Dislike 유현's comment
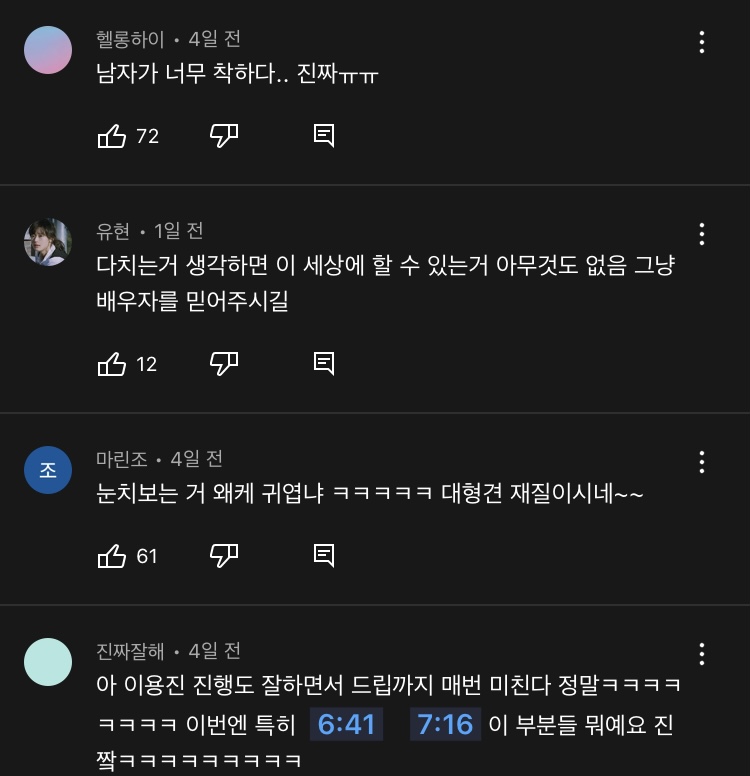Image resolution: width=750 pixels, height=776 pixels. tap(222, 364)
